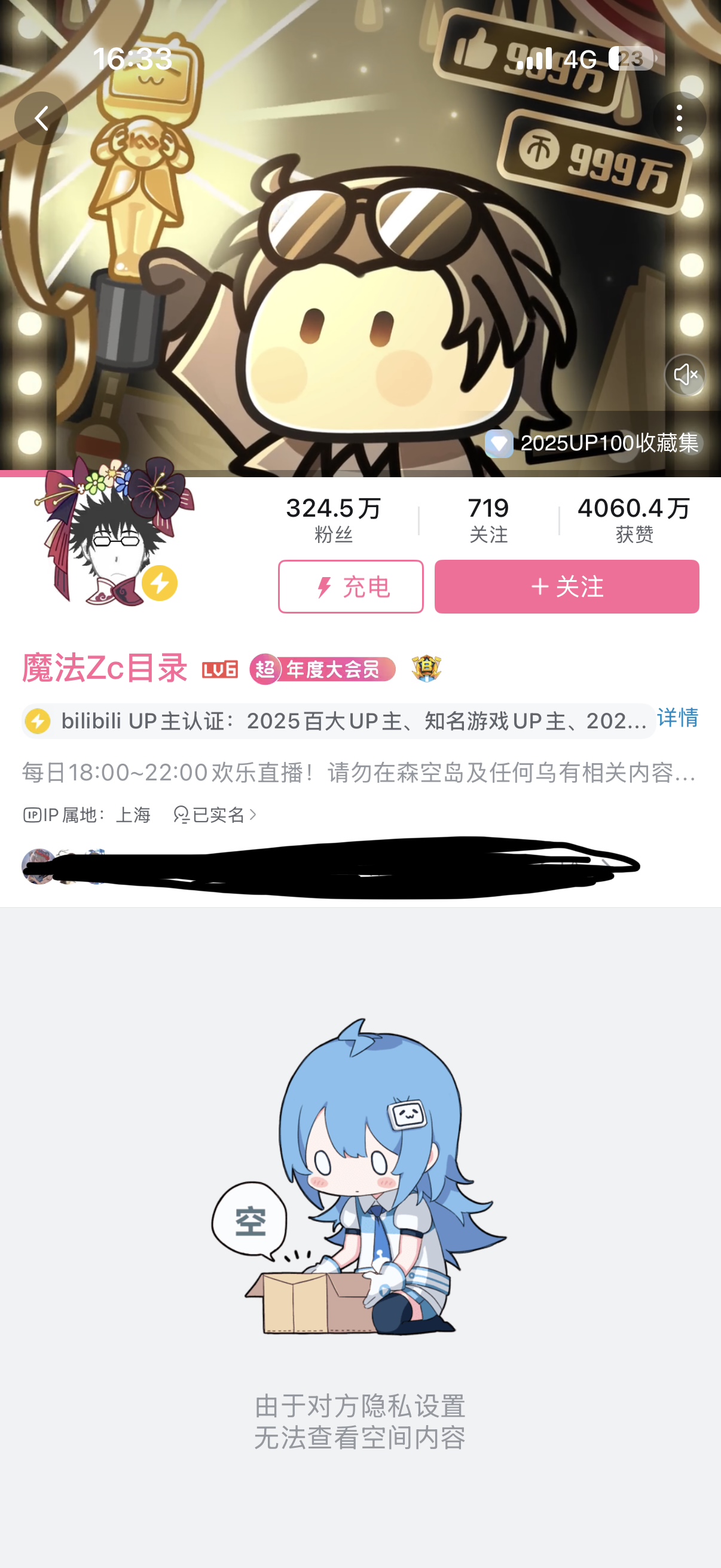
Task: Go back using the top-left arrow
Action: [x=41, y=118]
